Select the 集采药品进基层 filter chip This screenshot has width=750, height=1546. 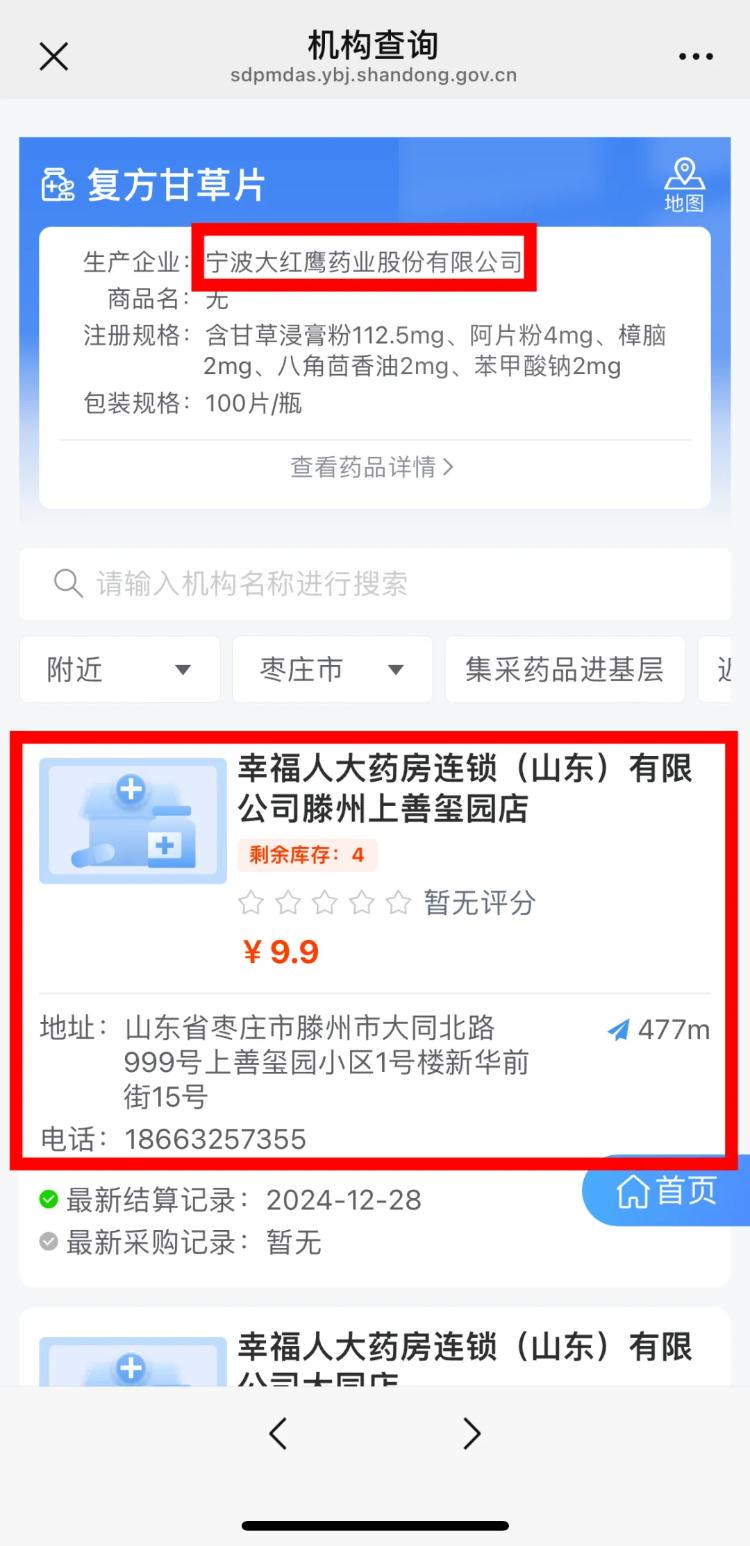[x=565, y=669]
